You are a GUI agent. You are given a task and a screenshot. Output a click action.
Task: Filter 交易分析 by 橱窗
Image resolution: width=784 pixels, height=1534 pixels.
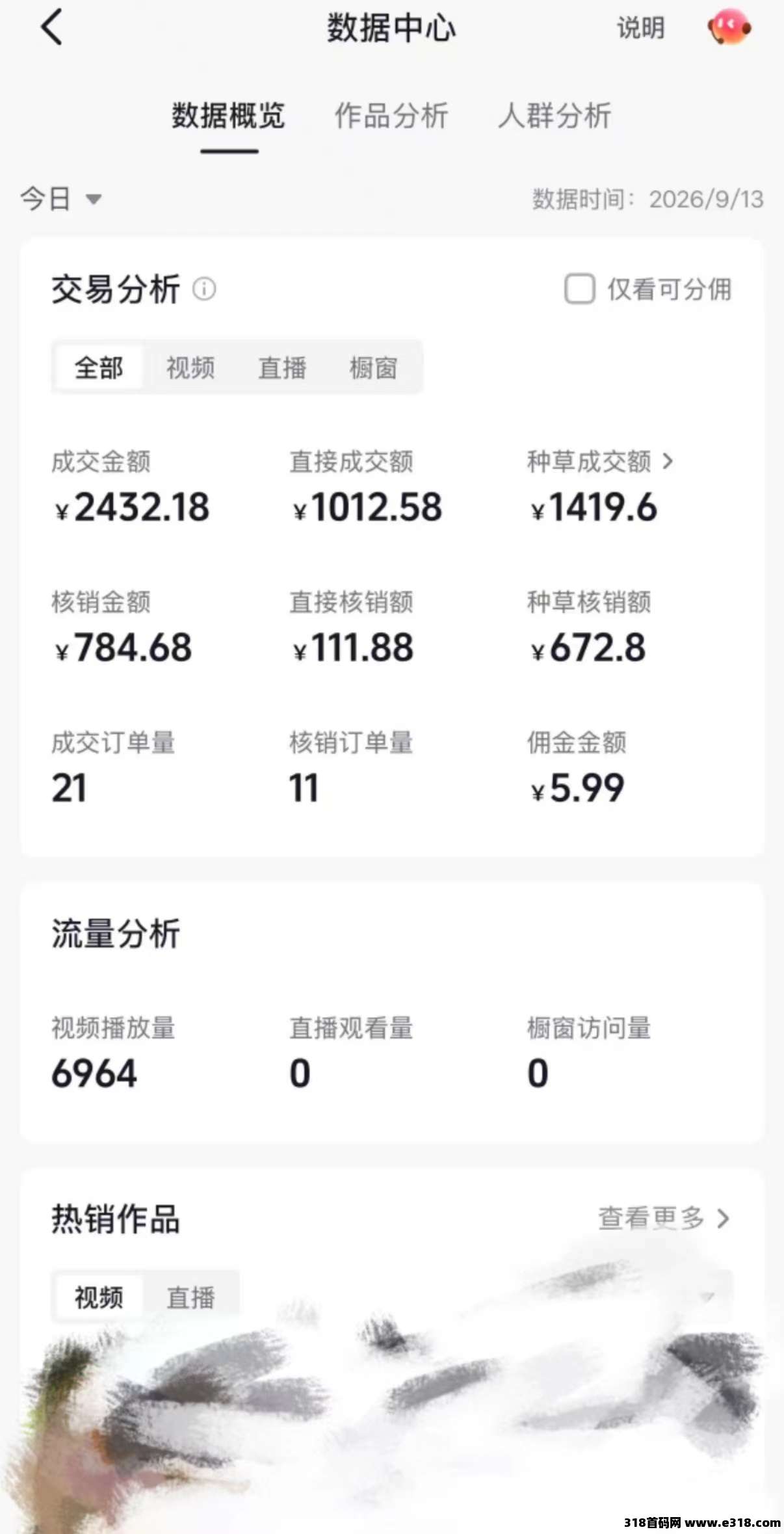pyautogui.click(x=373, y=368)
